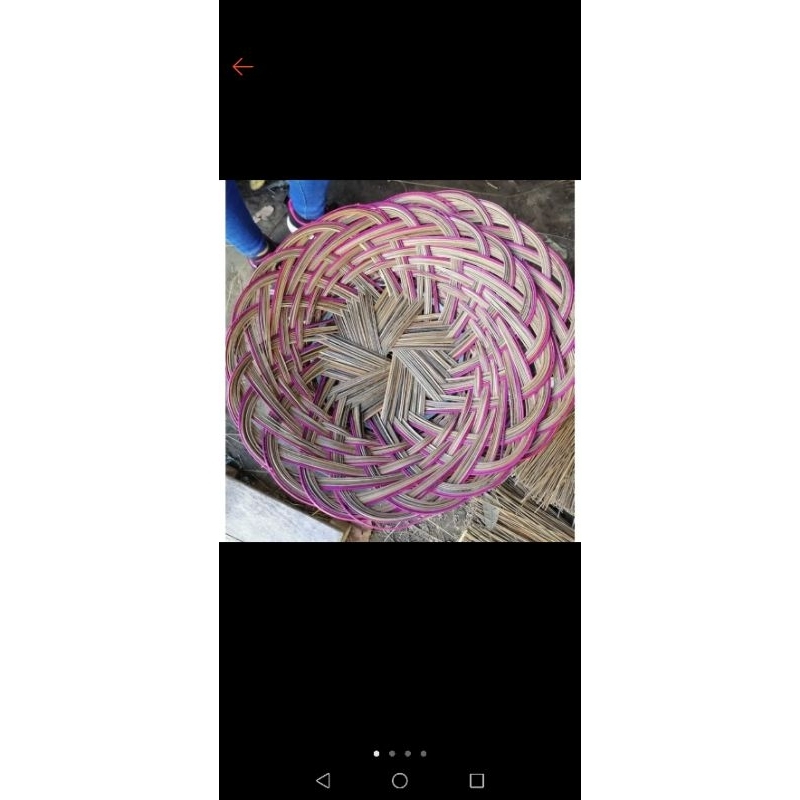Open the recent apps overview
Viewport: 800px width, 800px height.
pyautogui.click(x=477, y=781)
